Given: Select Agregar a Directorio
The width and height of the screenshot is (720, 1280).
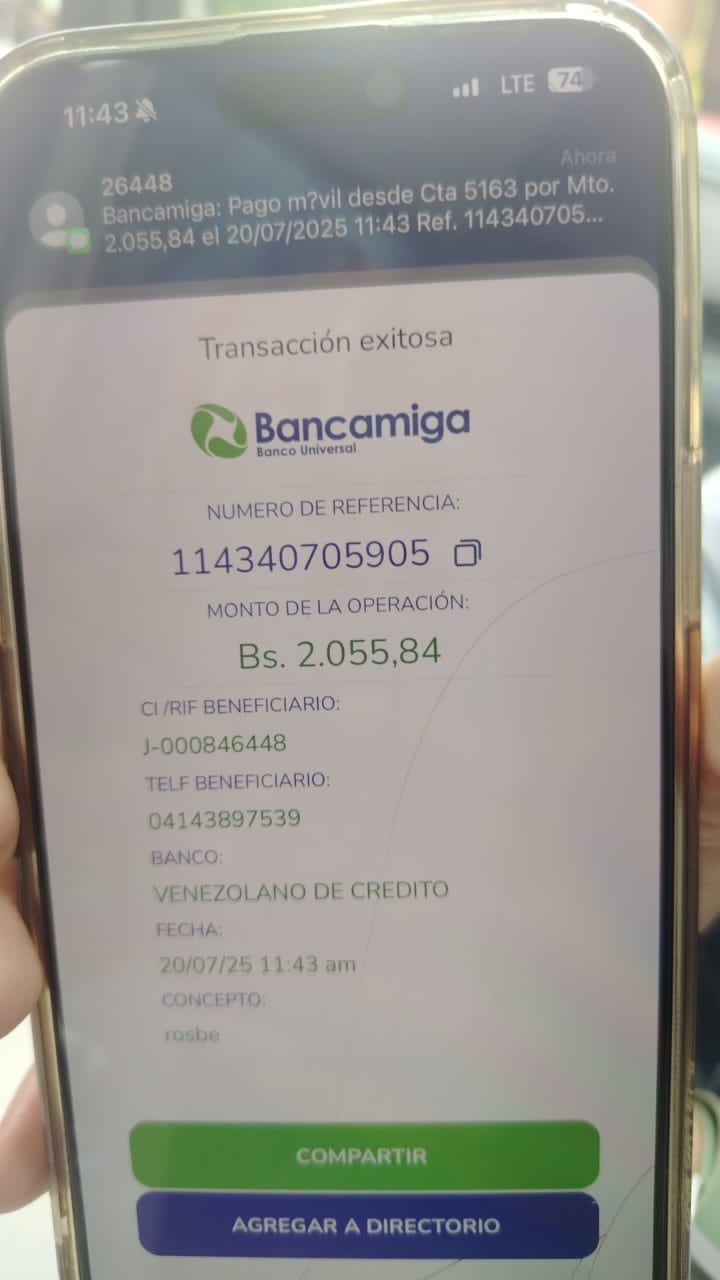Looking at the screenshot, I should 367,1224.
